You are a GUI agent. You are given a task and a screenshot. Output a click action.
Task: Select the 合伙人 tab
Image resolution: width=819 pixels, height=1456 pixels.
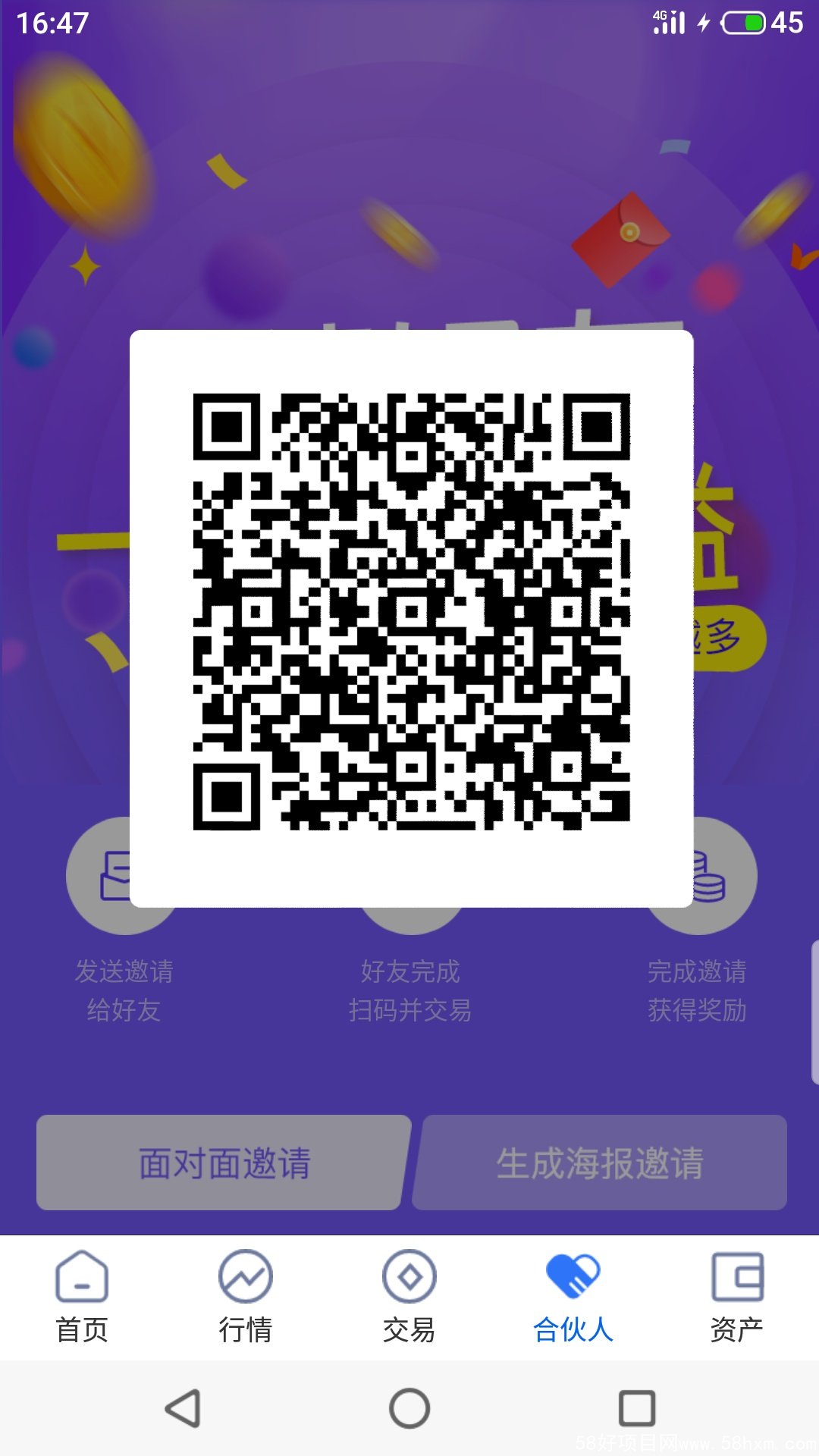(573, 1298)
